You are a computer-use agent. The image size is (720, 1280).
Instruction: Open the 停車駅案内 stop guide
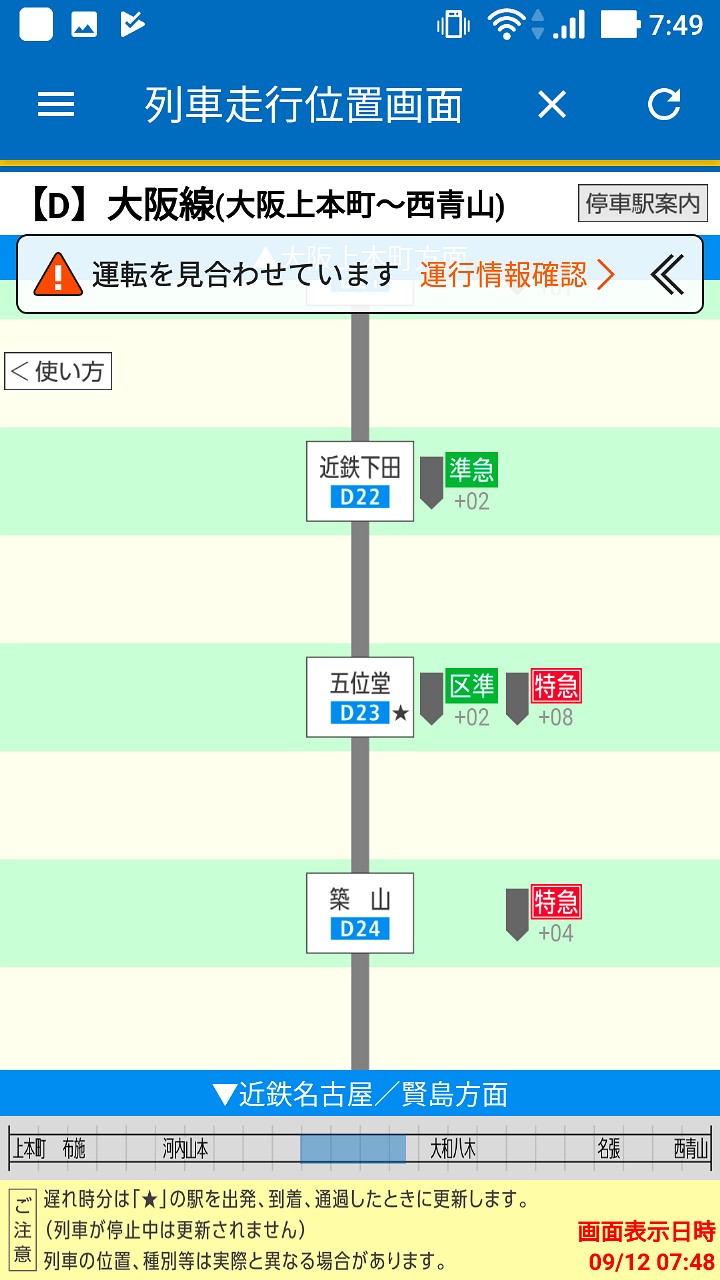click(643, 204)
